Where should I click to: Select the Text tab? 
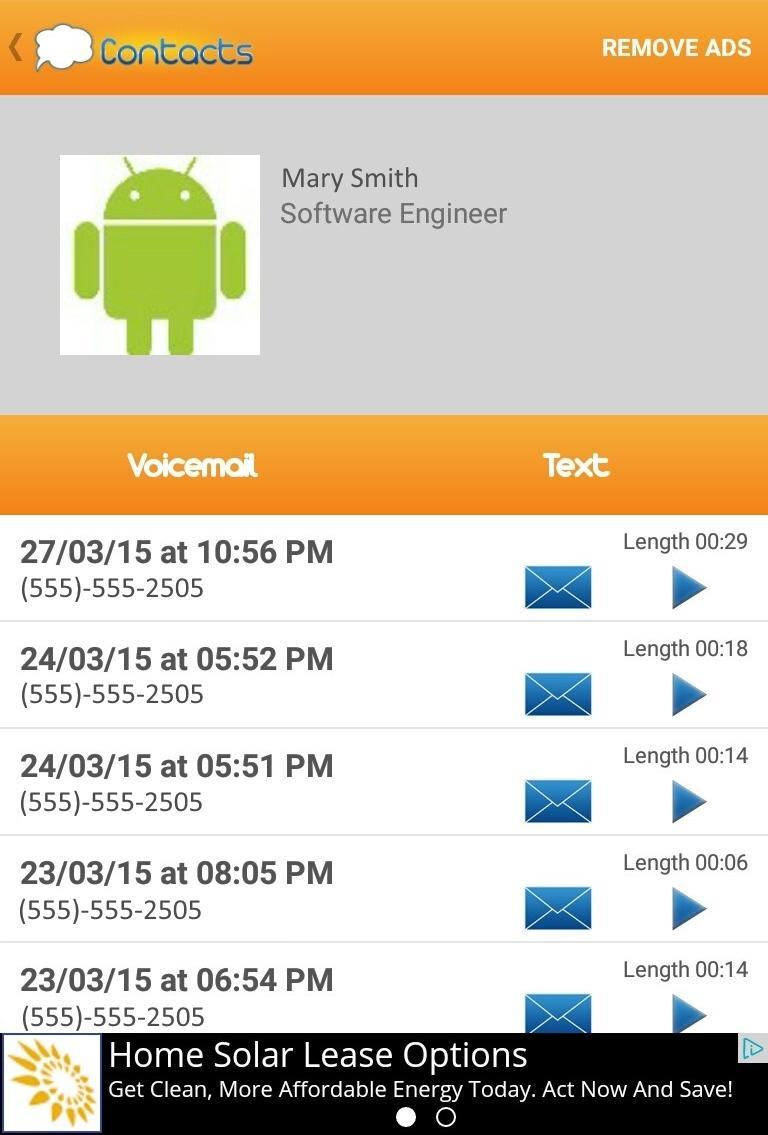575,465
